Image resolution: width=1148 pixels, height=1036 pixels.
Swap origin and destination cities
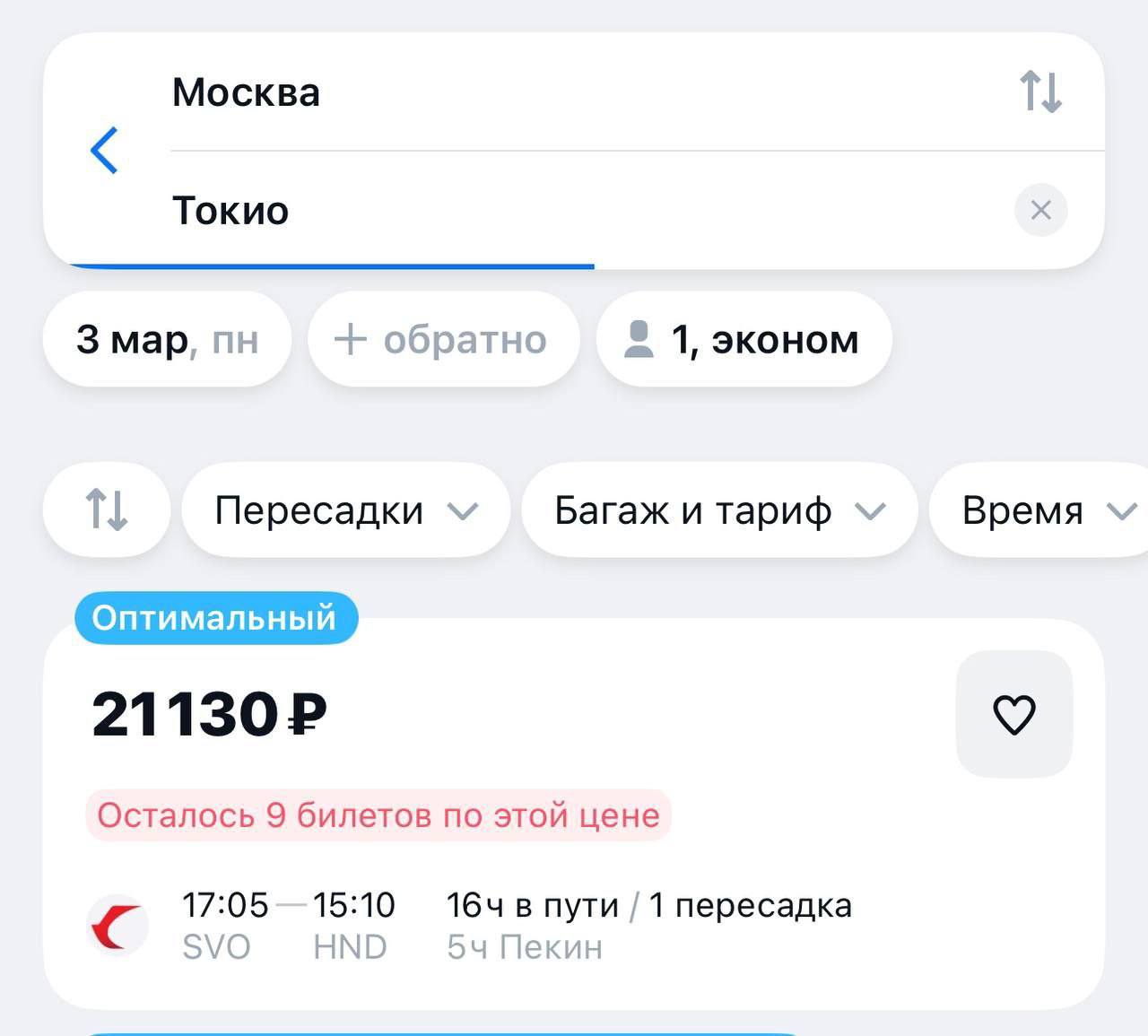coord(1040,91)
